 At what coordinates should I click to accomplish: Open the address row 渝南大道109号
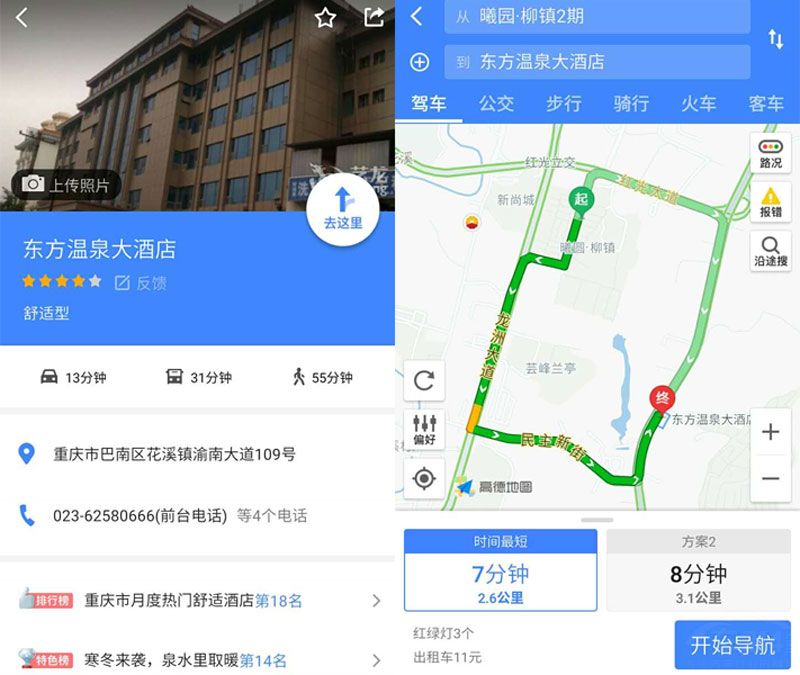(x=173, y=454)
